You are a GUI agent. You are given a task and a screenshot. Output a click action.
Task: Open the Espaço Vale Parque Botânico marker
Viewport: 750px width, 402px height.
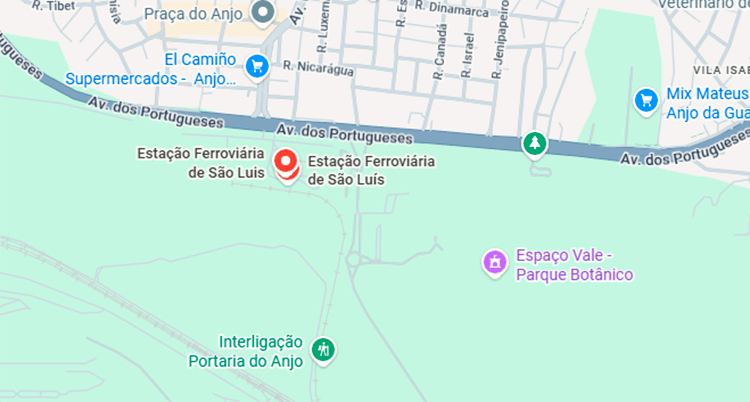coord(494,262)
